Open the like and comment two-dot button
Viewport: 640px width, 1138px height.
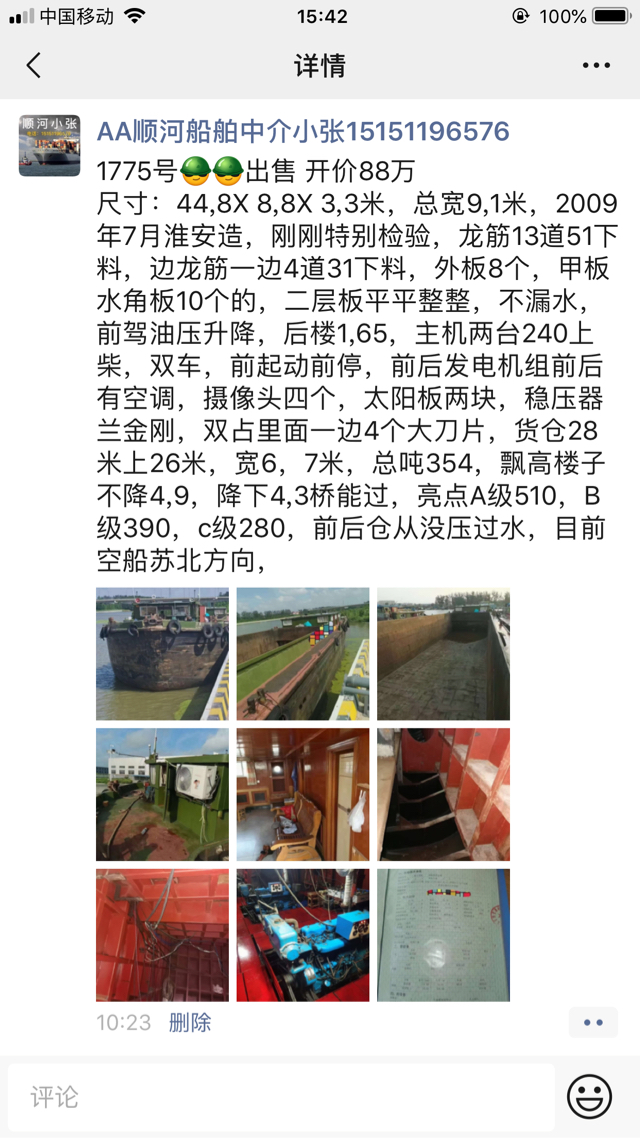pyautogui.click(x=593, y=1023)
